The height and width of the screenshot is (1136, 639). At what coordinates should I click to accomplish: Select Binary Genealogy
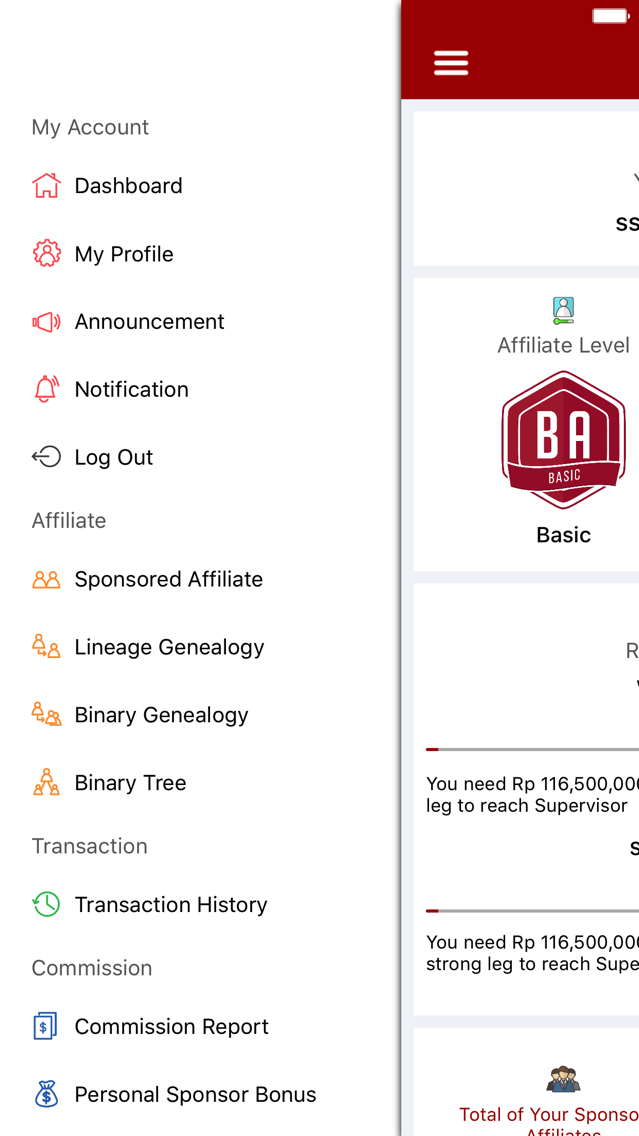point(199,715)
